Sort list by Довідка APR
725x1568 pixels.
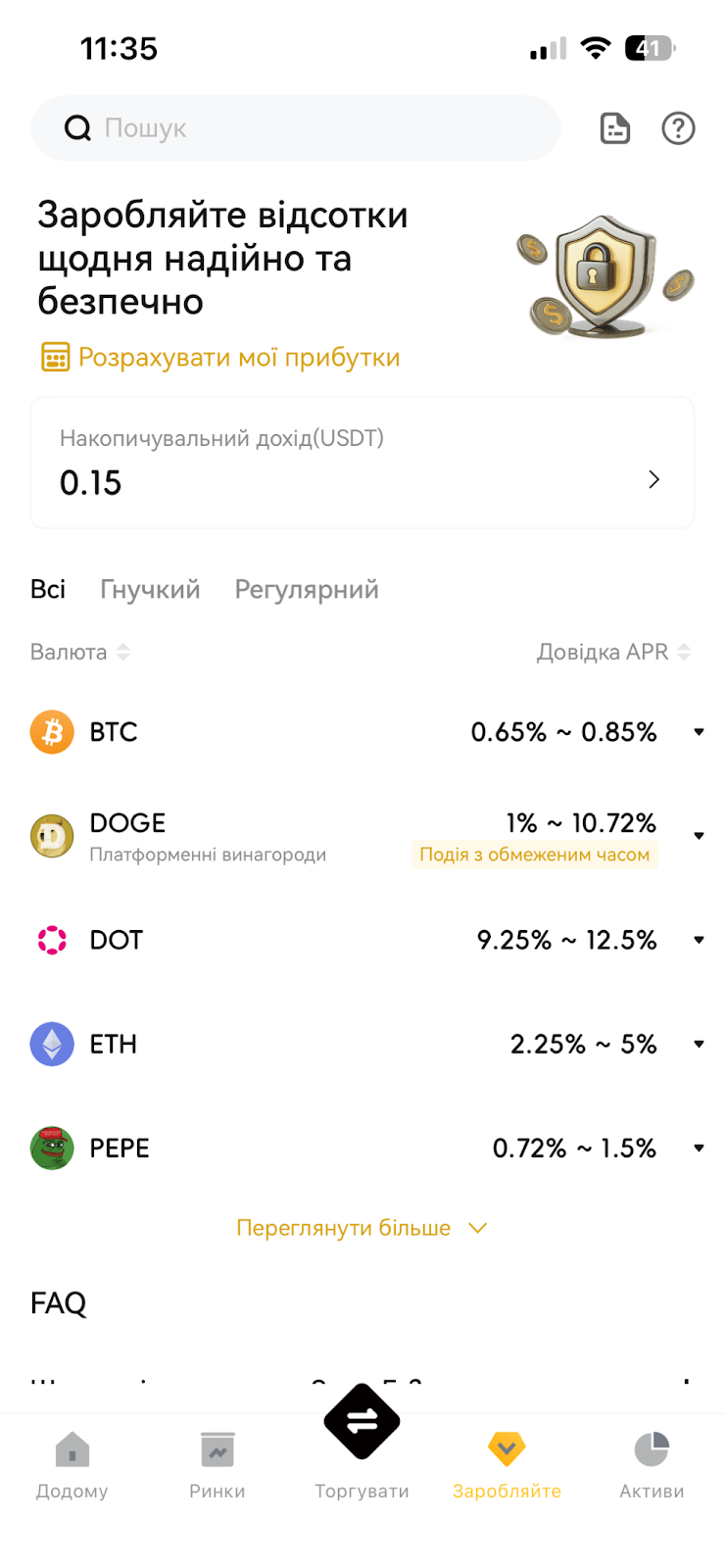[613, 652]
